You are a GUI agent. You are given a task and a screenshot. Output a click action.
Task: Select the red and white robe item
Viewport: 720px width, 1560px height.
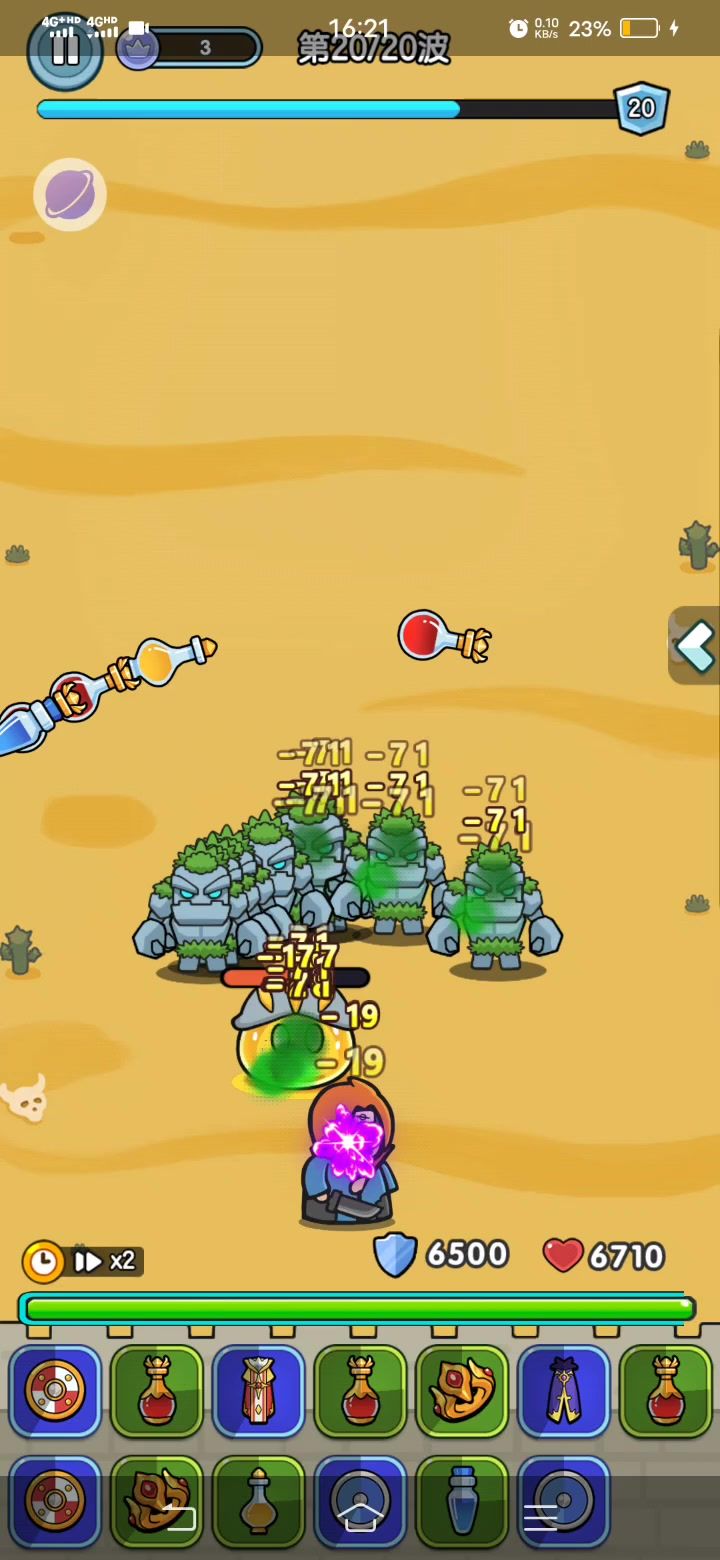tap(259, 1391)
